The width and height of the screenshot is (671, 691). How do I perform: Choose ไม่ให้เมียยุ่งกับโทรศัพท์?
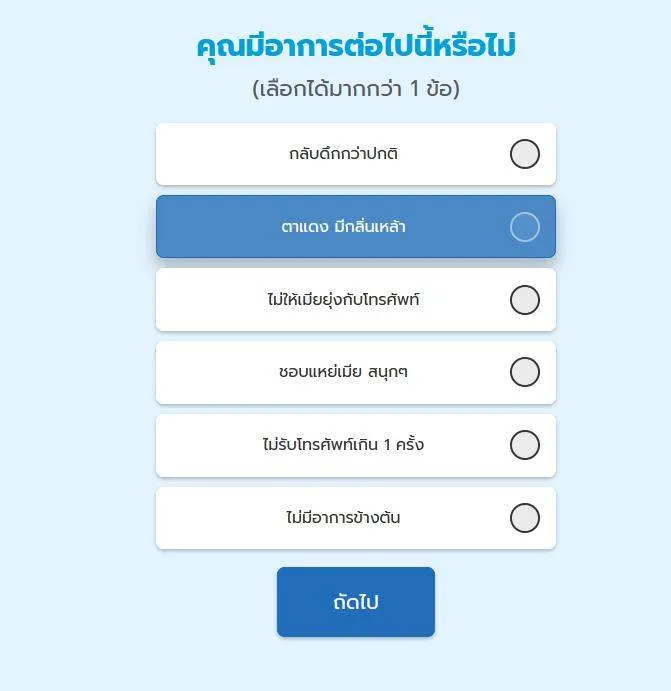pyautogui.click(x=355, y=300)
